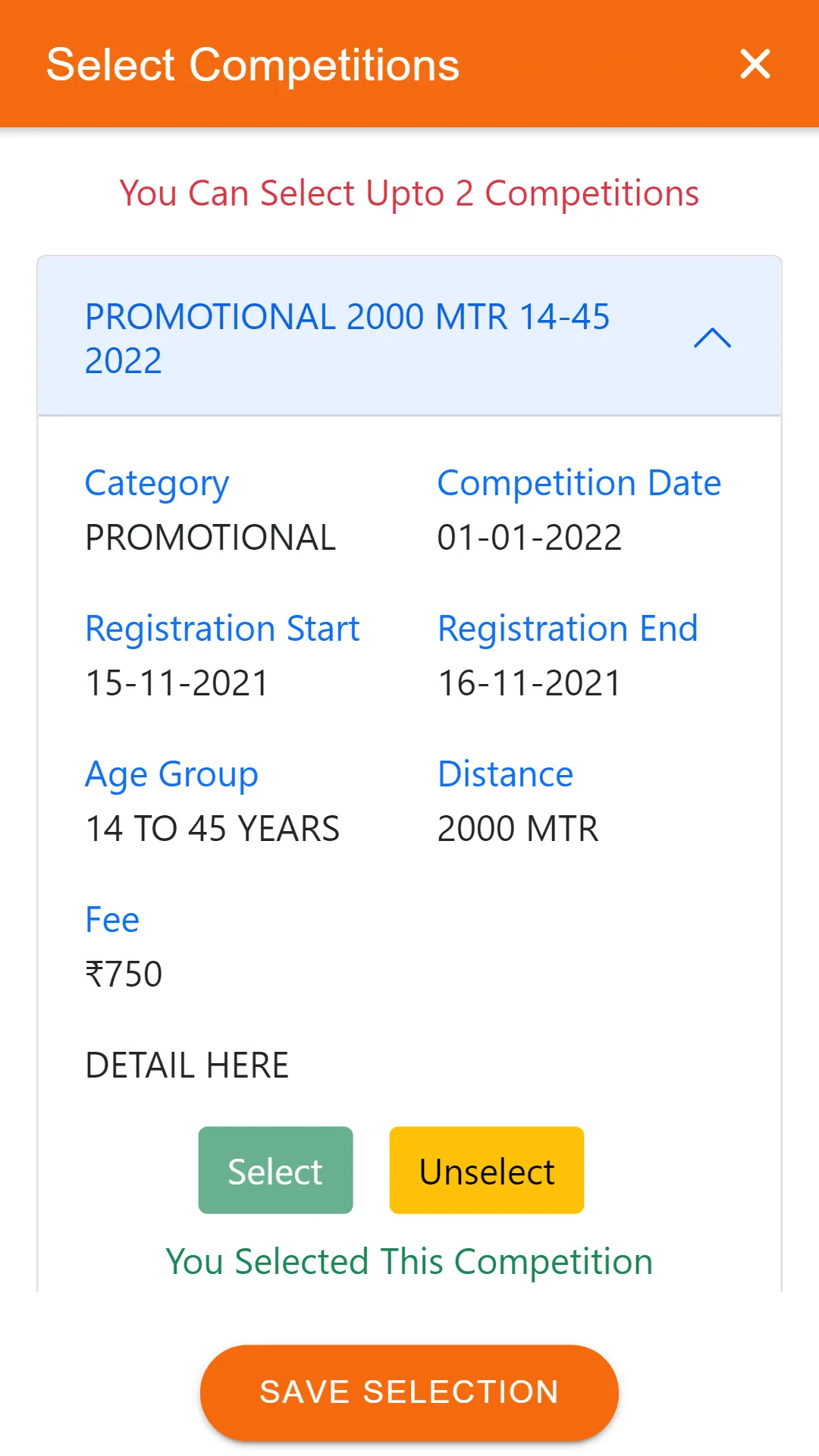Click the X icon in the orange header
Screen dimensions: 819x1456
pyautogui.click(x=755, y=65)
